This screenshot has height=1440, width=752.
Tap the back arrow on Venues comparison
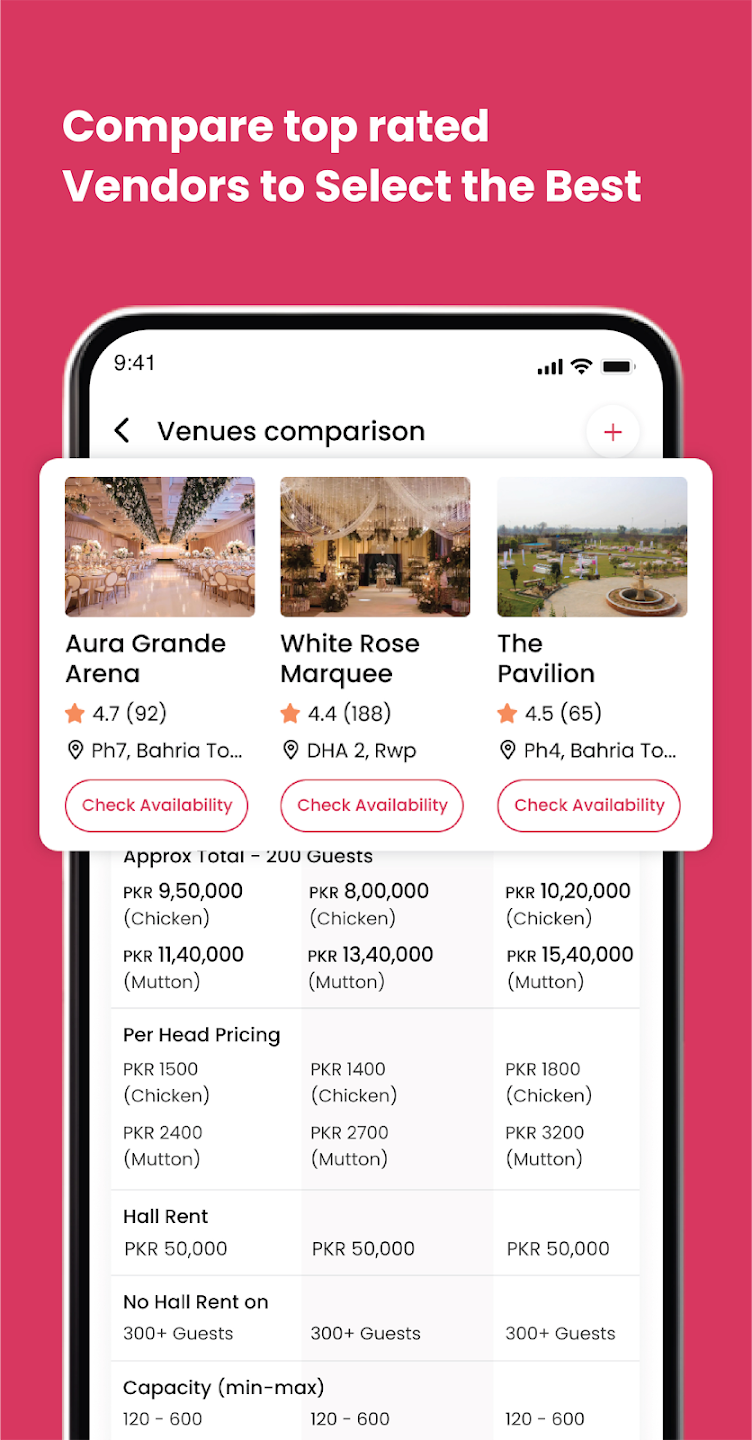tap(122, 430)
